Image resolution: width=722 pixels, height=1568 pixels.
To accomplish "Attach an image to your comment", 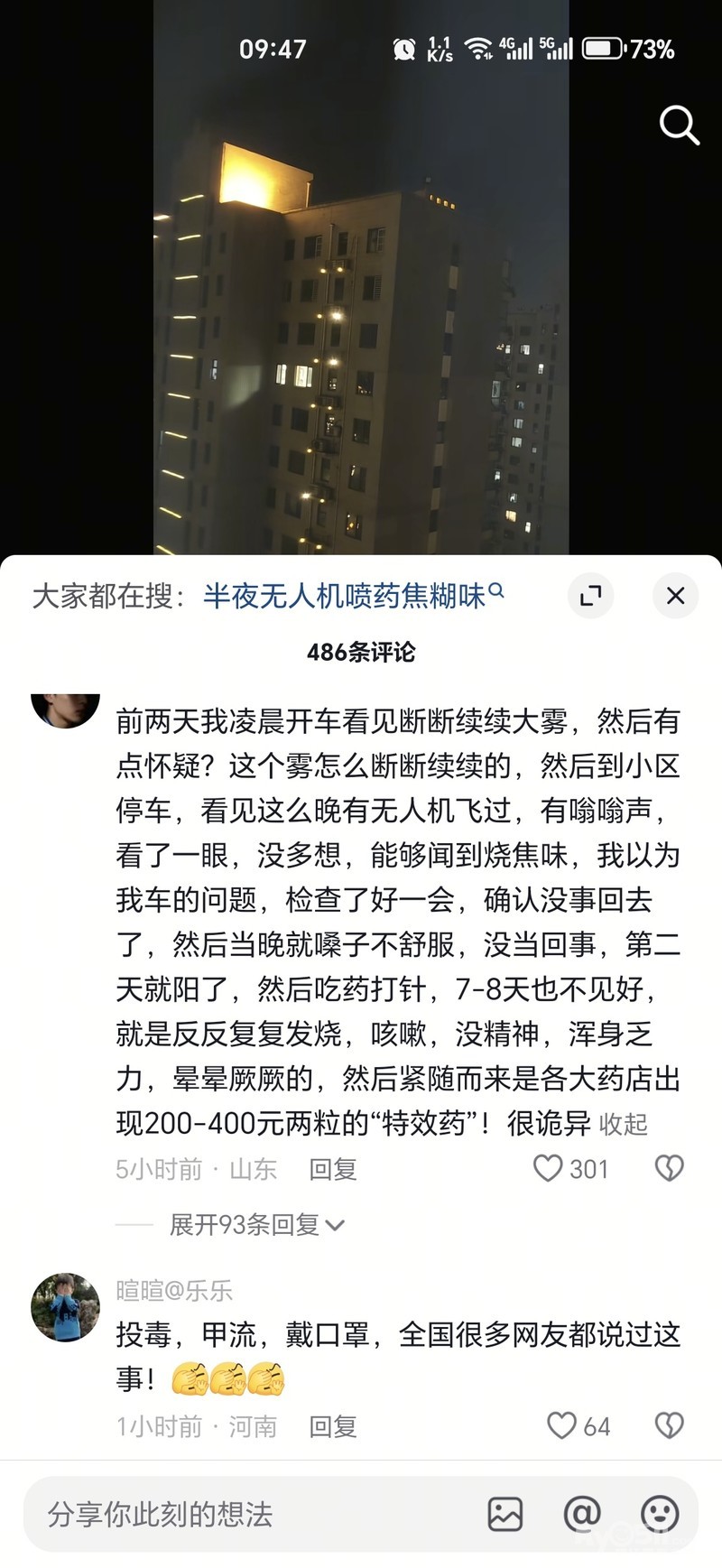I will pos(505,1514).
